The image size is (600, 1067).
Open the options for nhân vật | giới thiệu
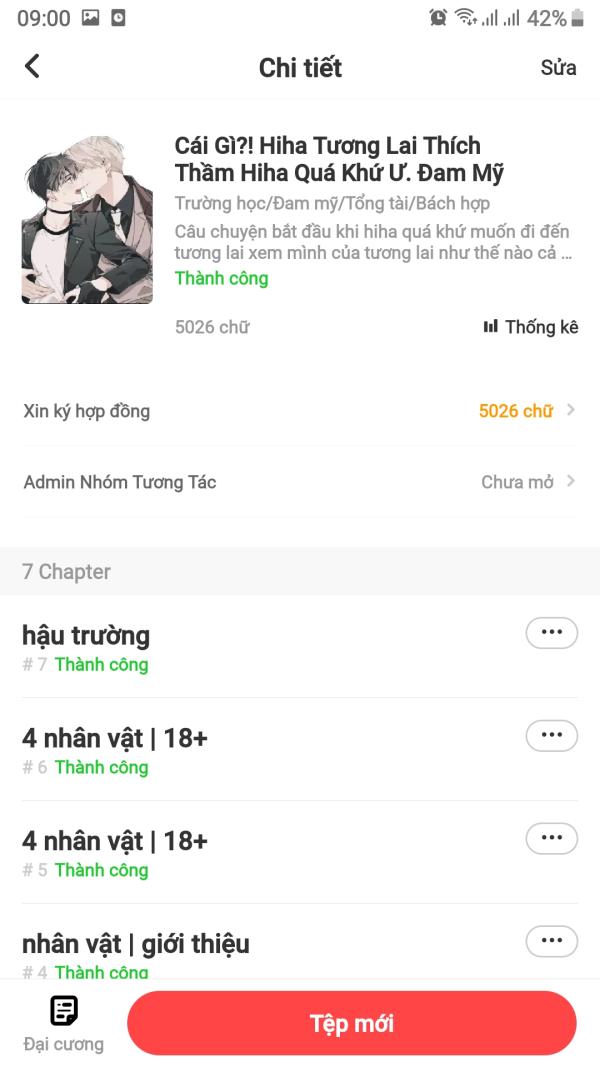(x=551, y=940)
